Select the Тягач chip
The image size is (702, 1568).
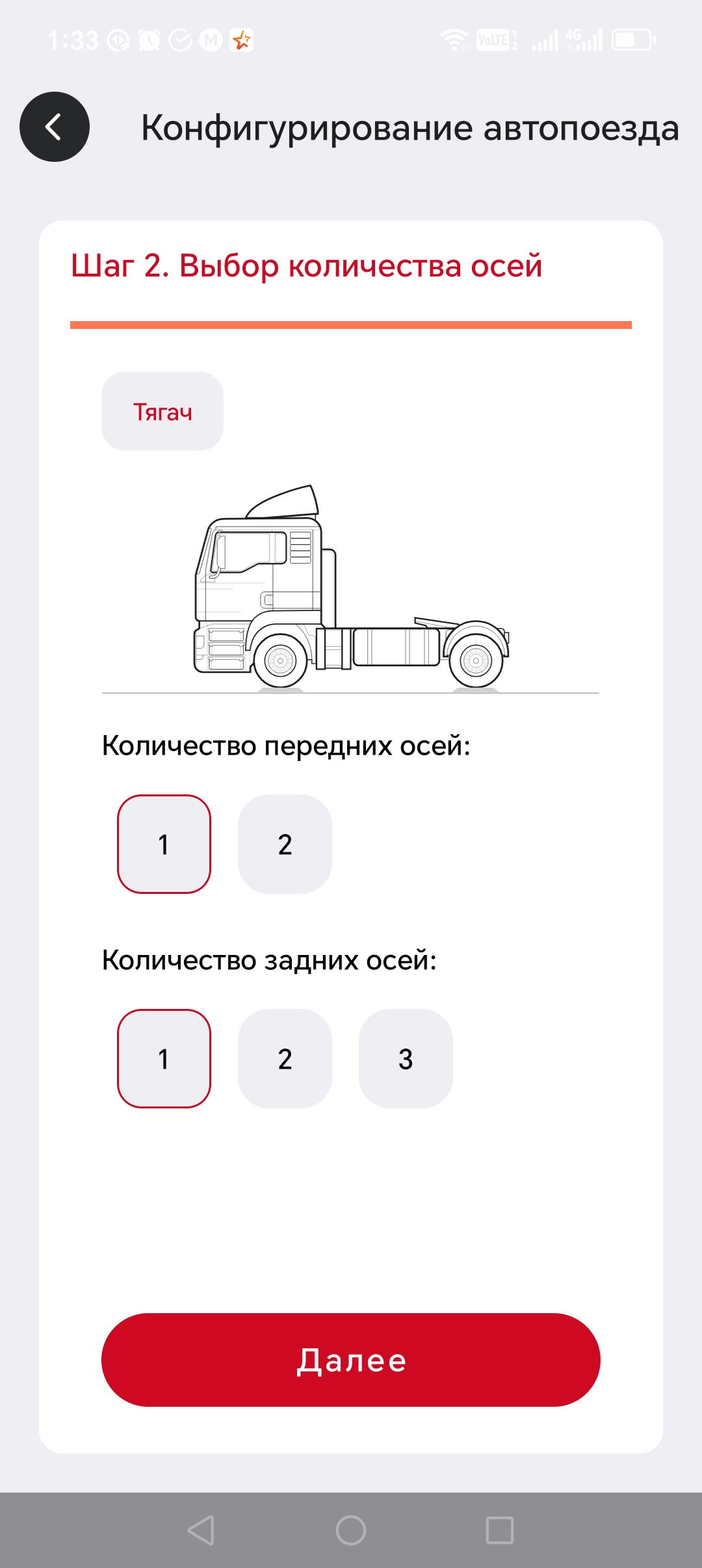pos(162,412)
